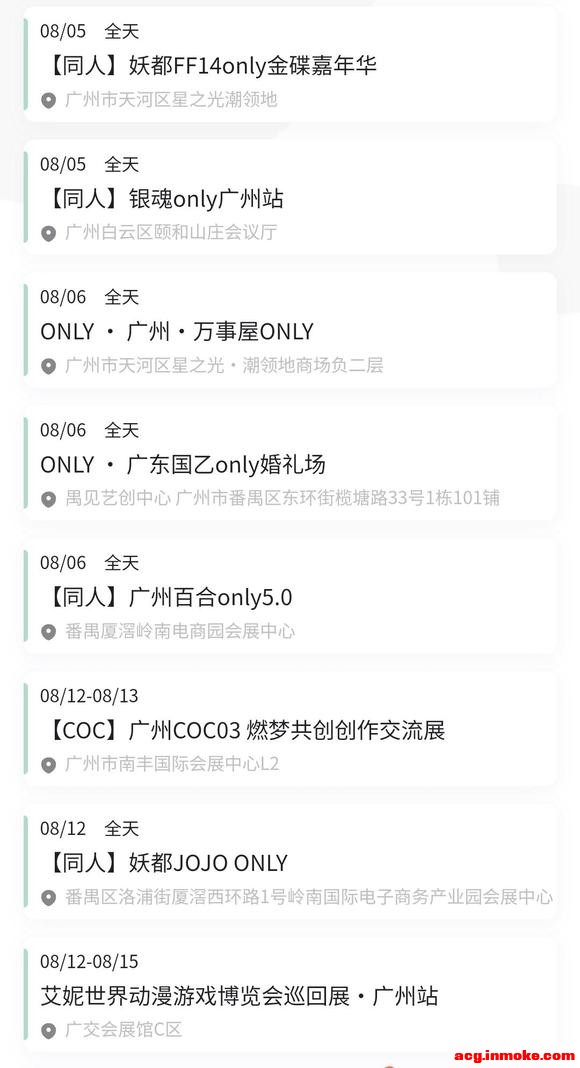View details for 广东国乙only婚礼场

[x=290, y=463]
